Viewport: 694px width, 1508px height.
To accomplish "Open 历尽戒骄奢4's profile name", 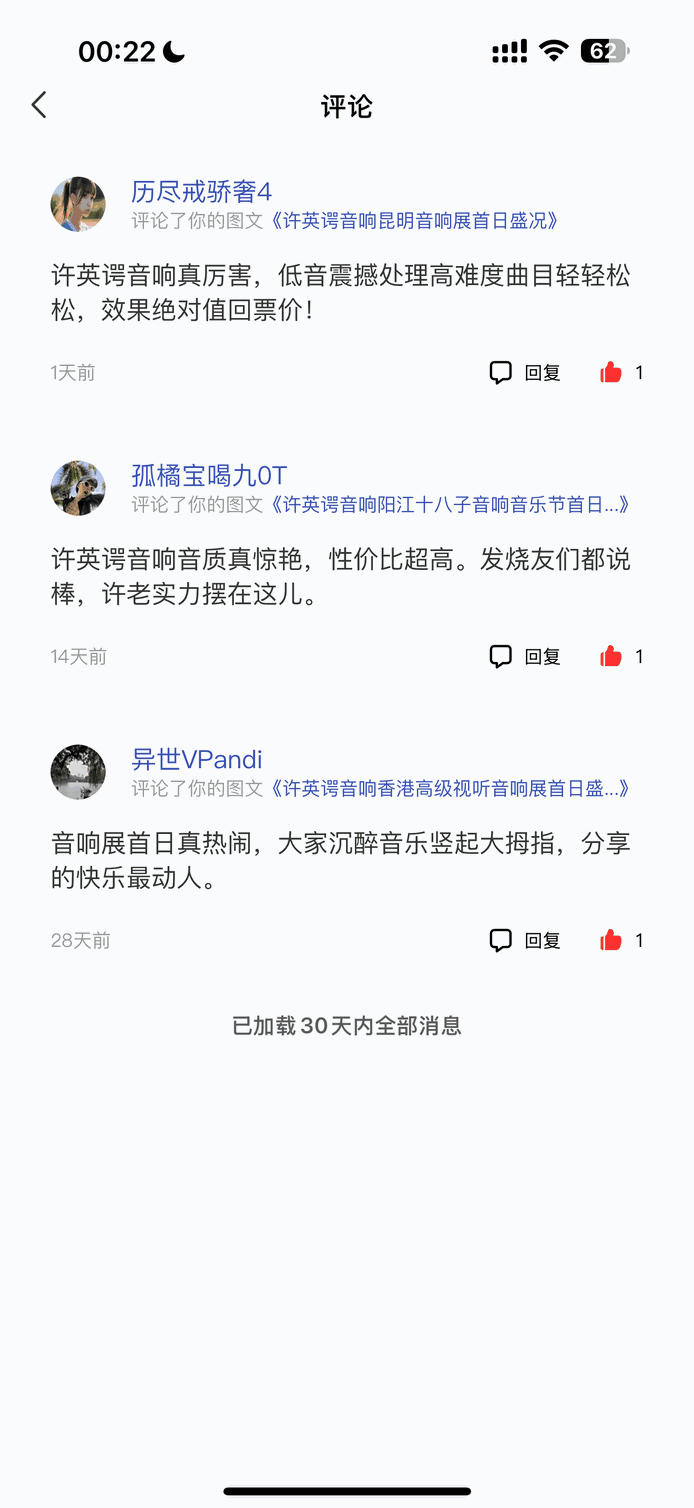I will (201, 191).
